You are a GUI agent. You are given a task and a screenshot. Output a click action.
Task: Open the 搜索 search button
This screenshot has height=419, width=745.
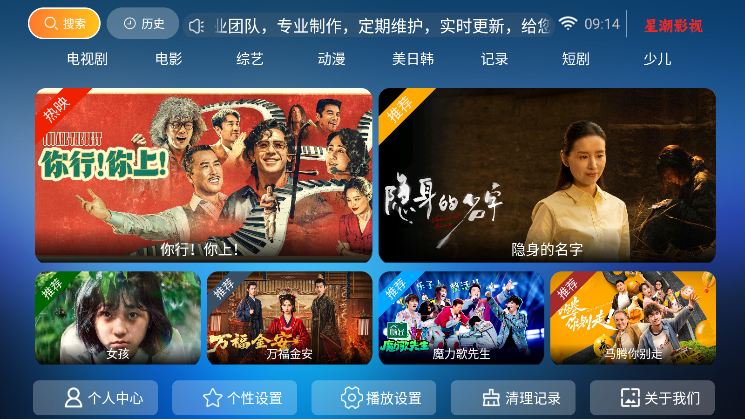[x=64, y=23]
